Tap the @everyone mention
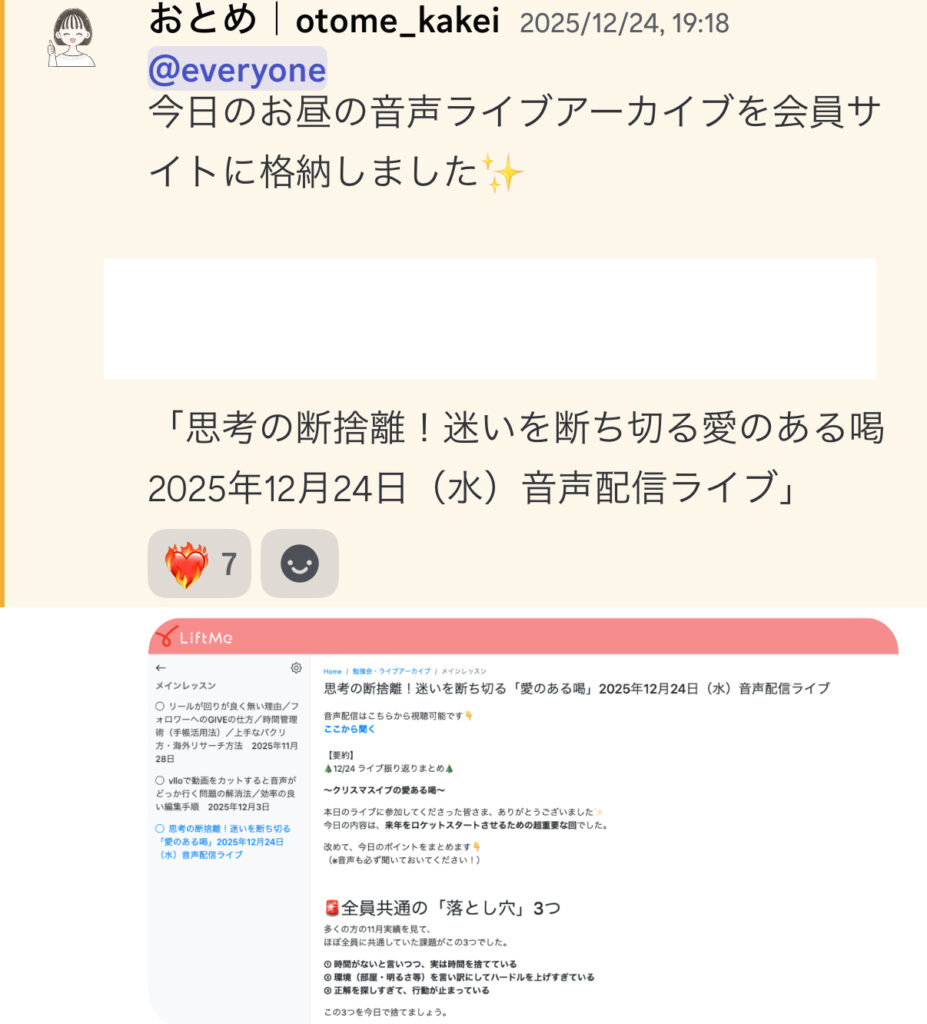The height and width of the screenshot is (1024, 927). click(237, 70)
